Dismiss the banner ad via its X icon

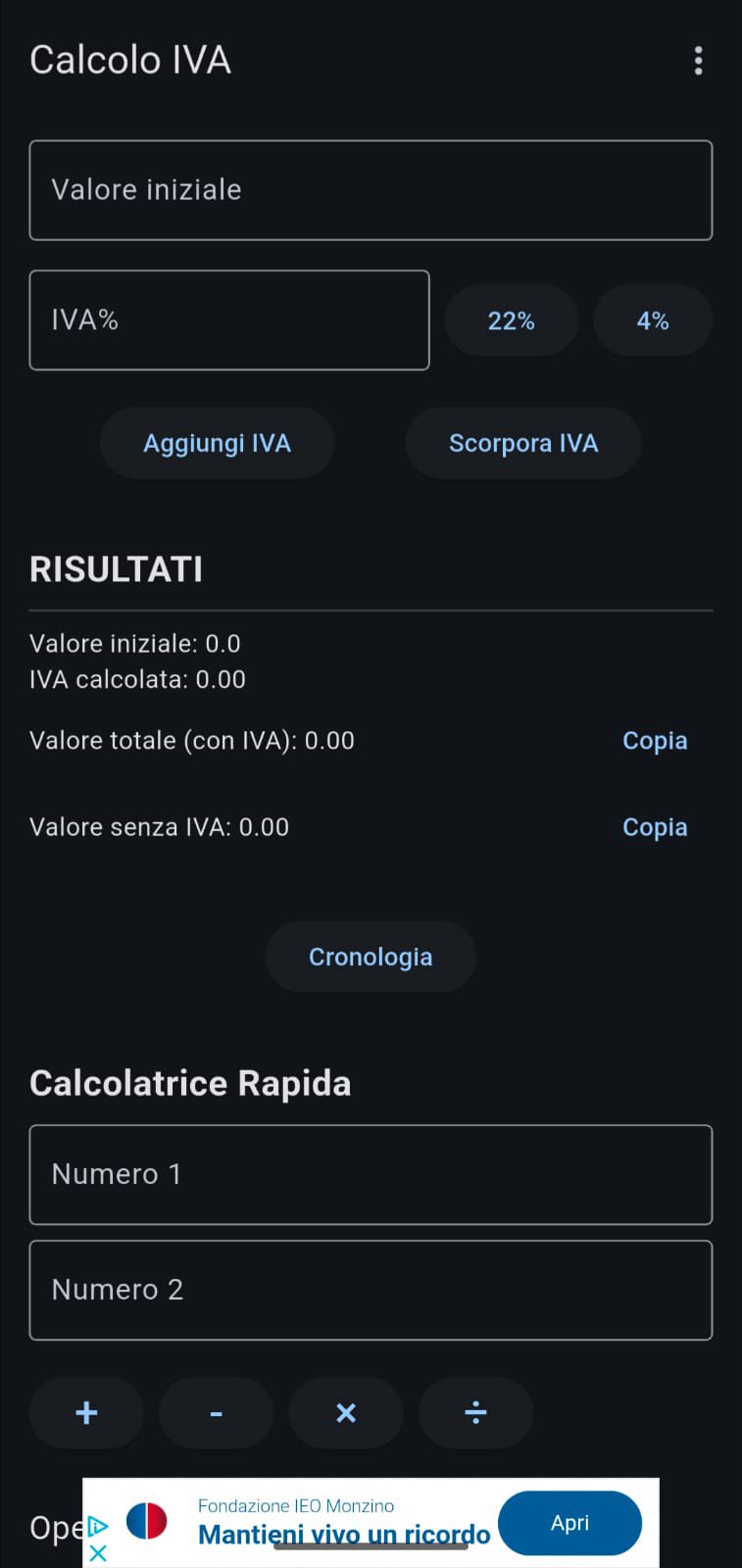[x=96, y=1554]
